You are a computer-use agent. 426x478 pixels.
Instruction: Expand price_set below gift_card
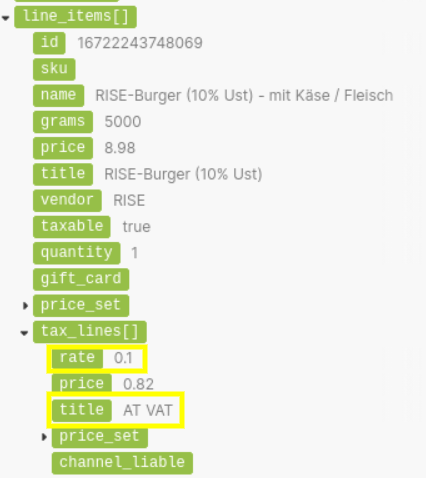[x=25, y=305]
